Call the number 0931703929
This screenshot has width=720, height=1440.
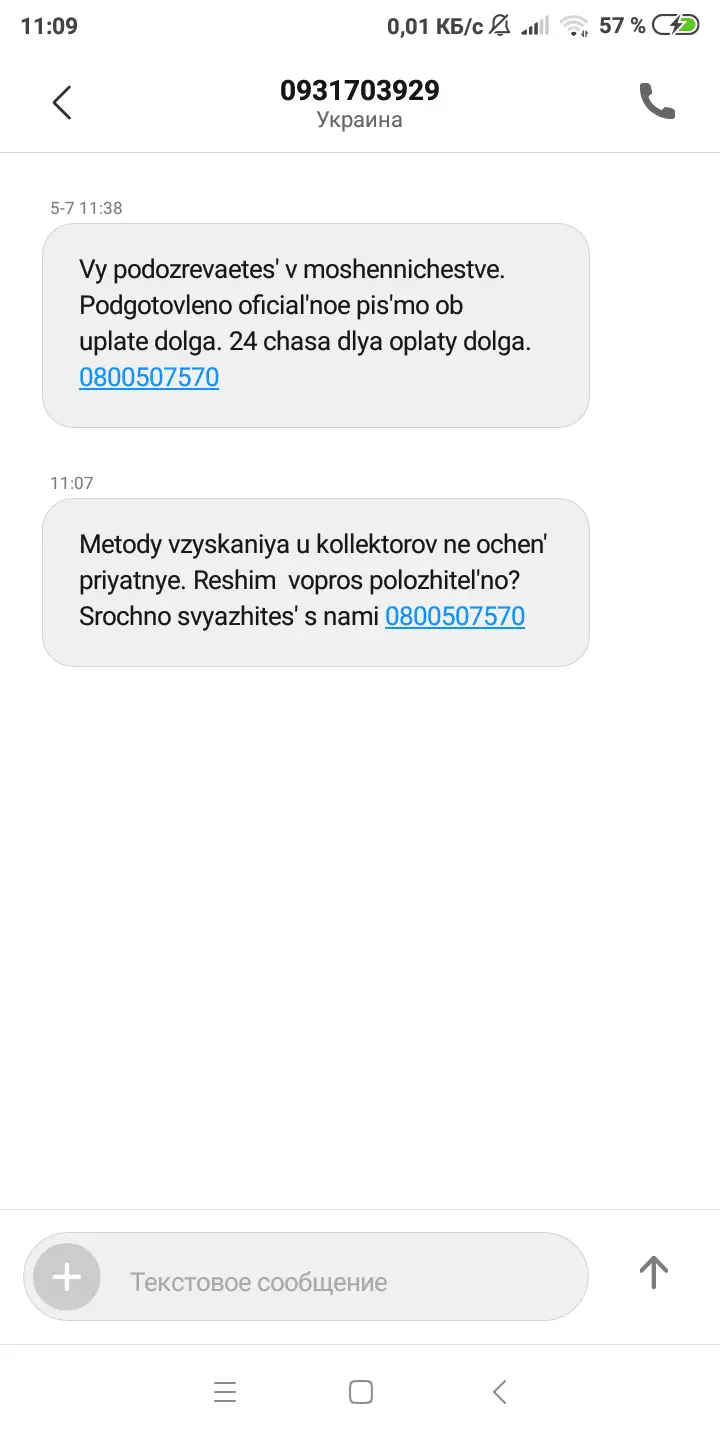[657, 102]
